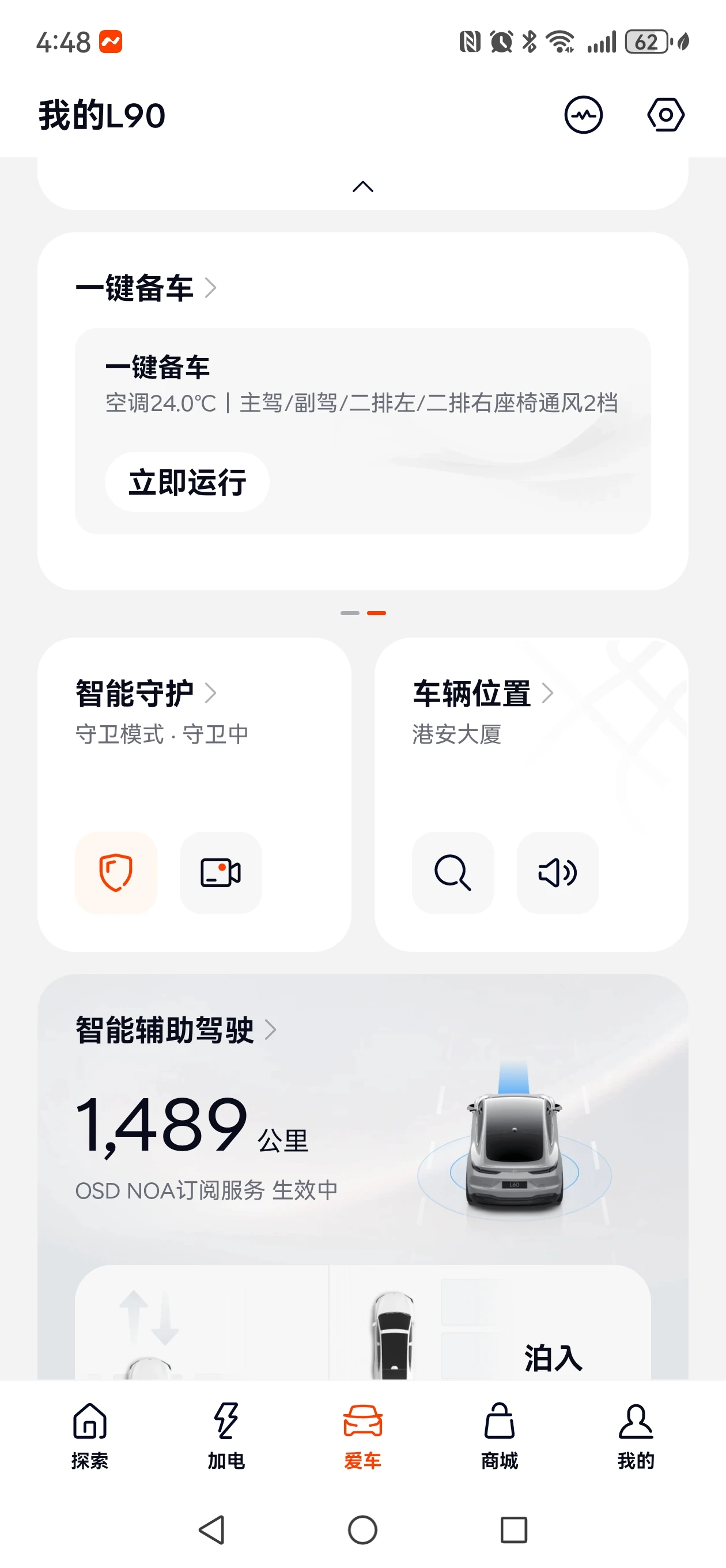Open the 我的 profile tab
Screen dimensions: 726x1568
[636, 1435]
